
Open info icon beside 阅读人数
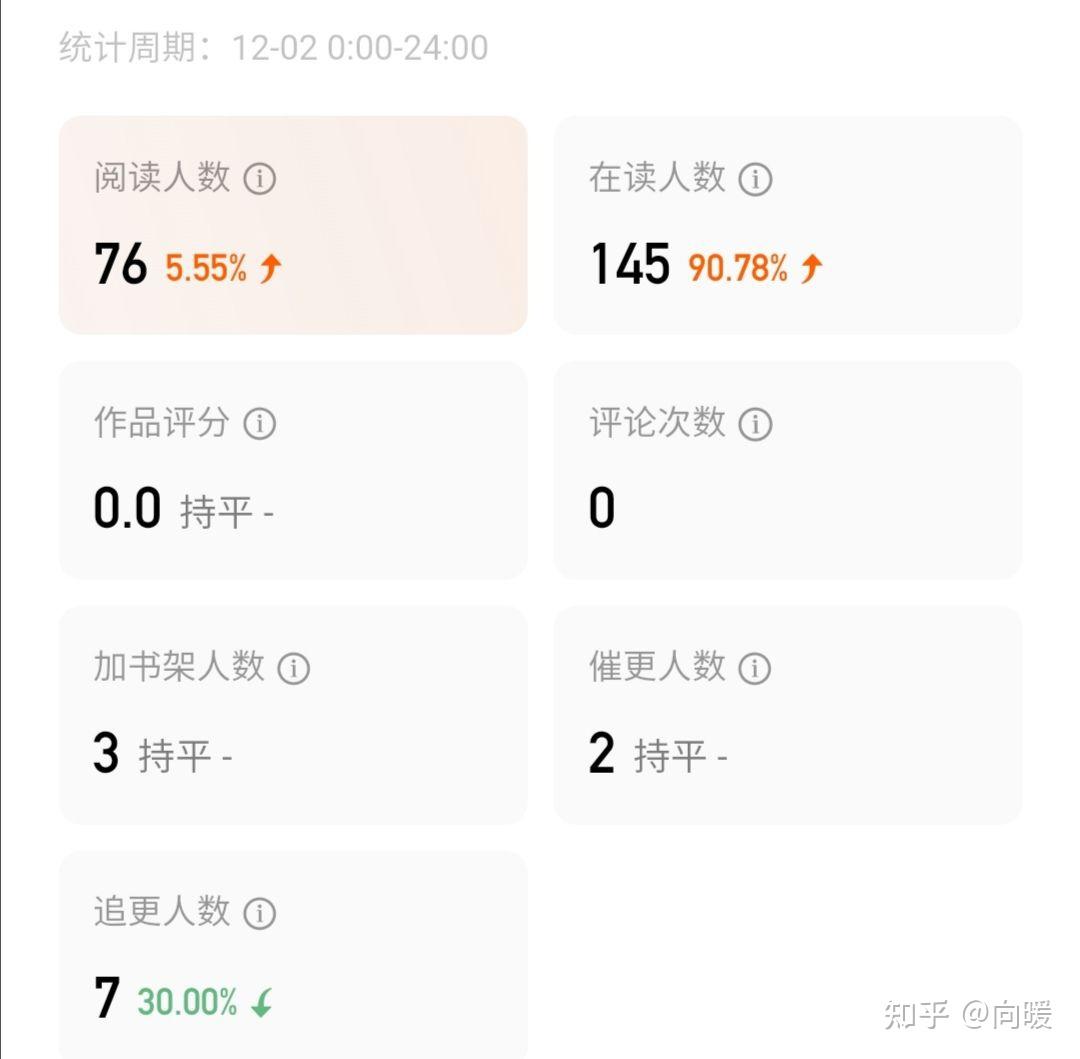(x=260, y=179)
